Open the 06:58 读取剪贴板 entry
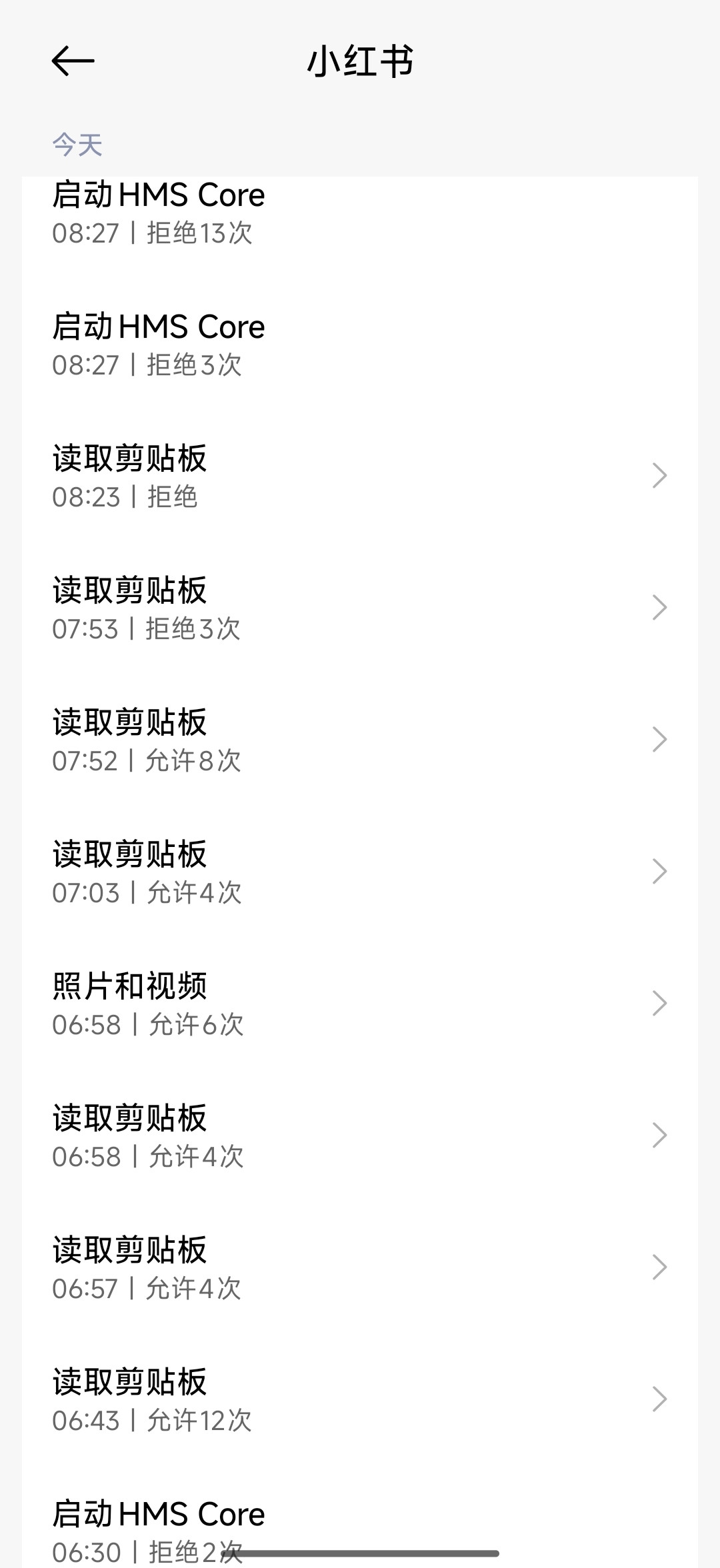 pos(360,1136)
